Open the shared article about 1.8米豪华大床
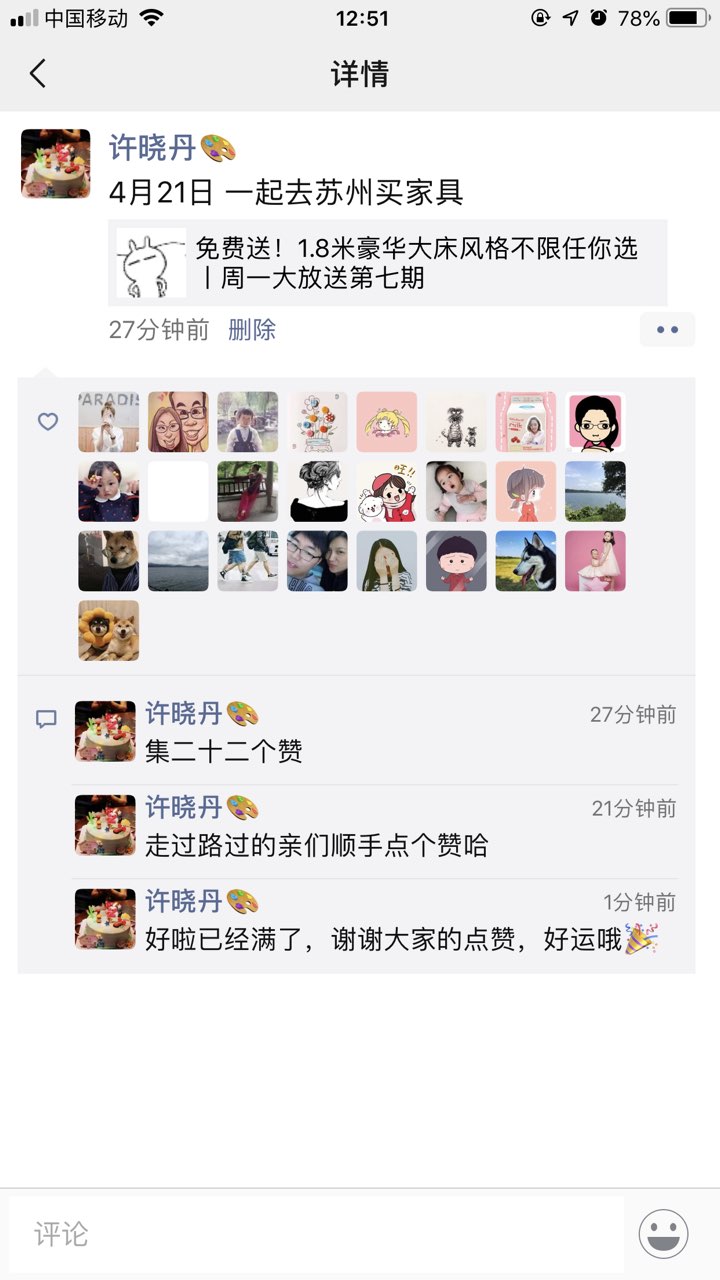 point(388,262)
